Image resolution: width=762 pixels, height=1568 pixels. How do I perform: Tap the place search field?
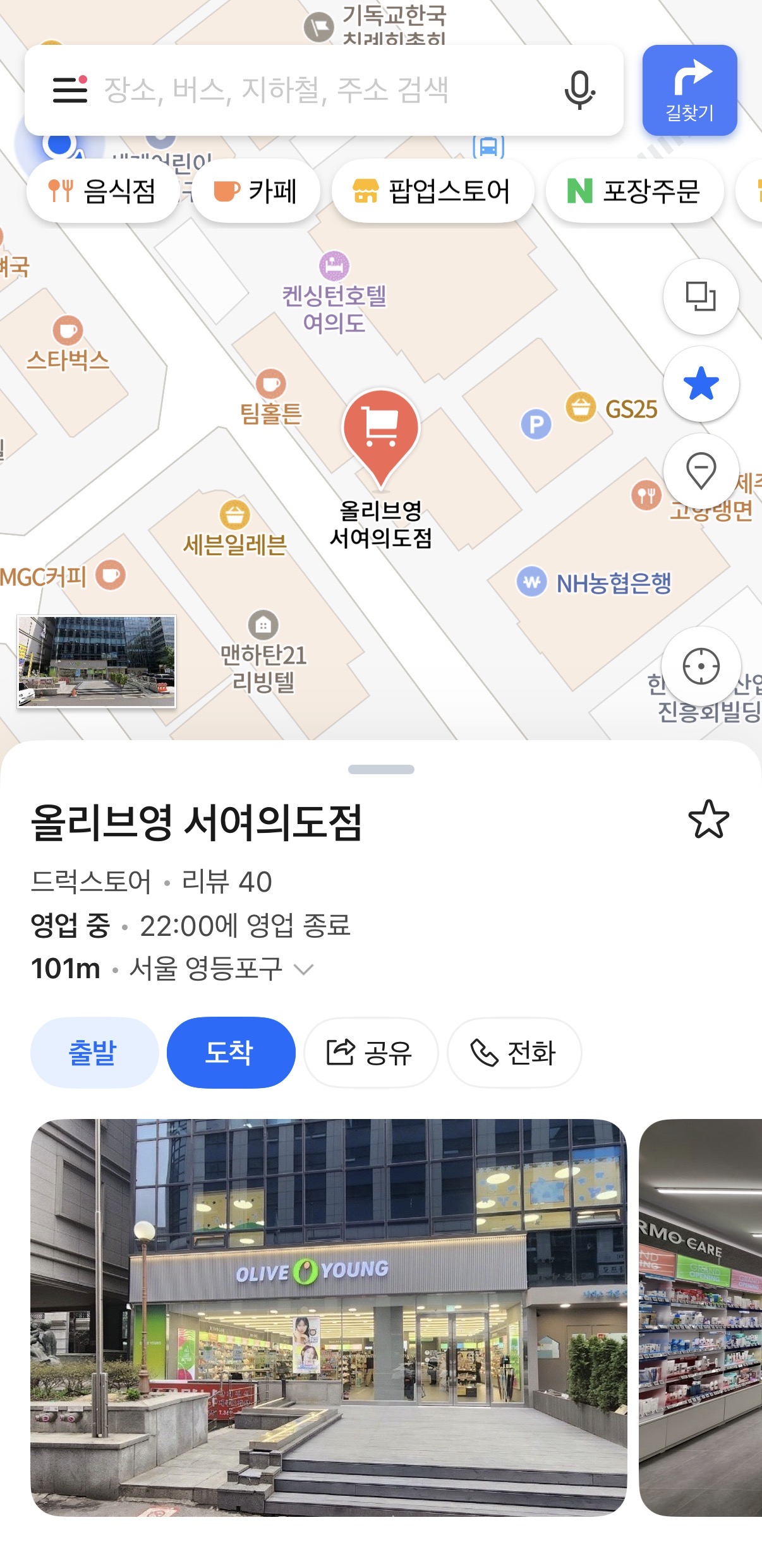coord(316,90)
